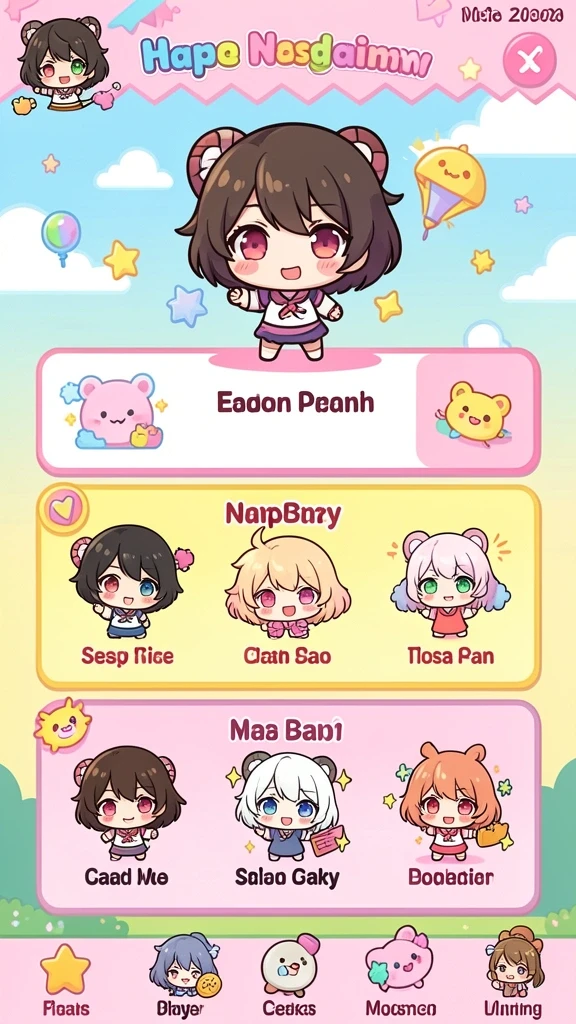Viewport: 576px width, 1024px height.
Task: Go to the Blayer tab
Action: point(180,980)
